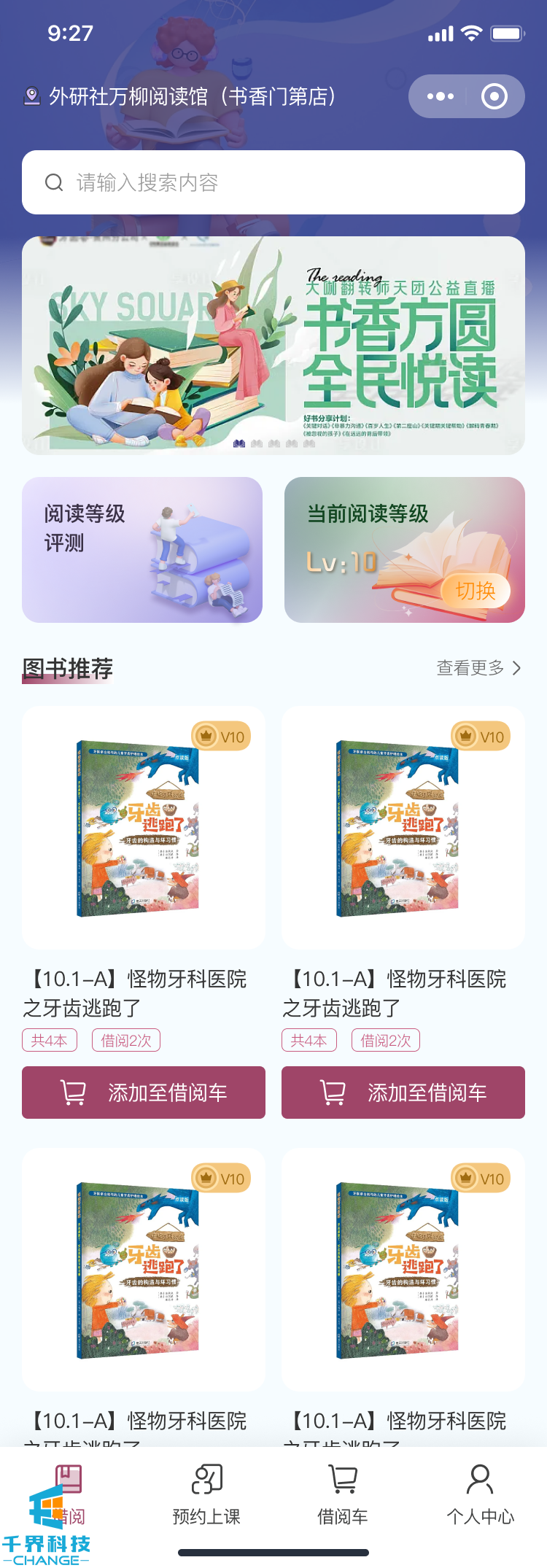View more books via 查看更多
Viewport: 547px width, 1568px height.
point(478,668)
